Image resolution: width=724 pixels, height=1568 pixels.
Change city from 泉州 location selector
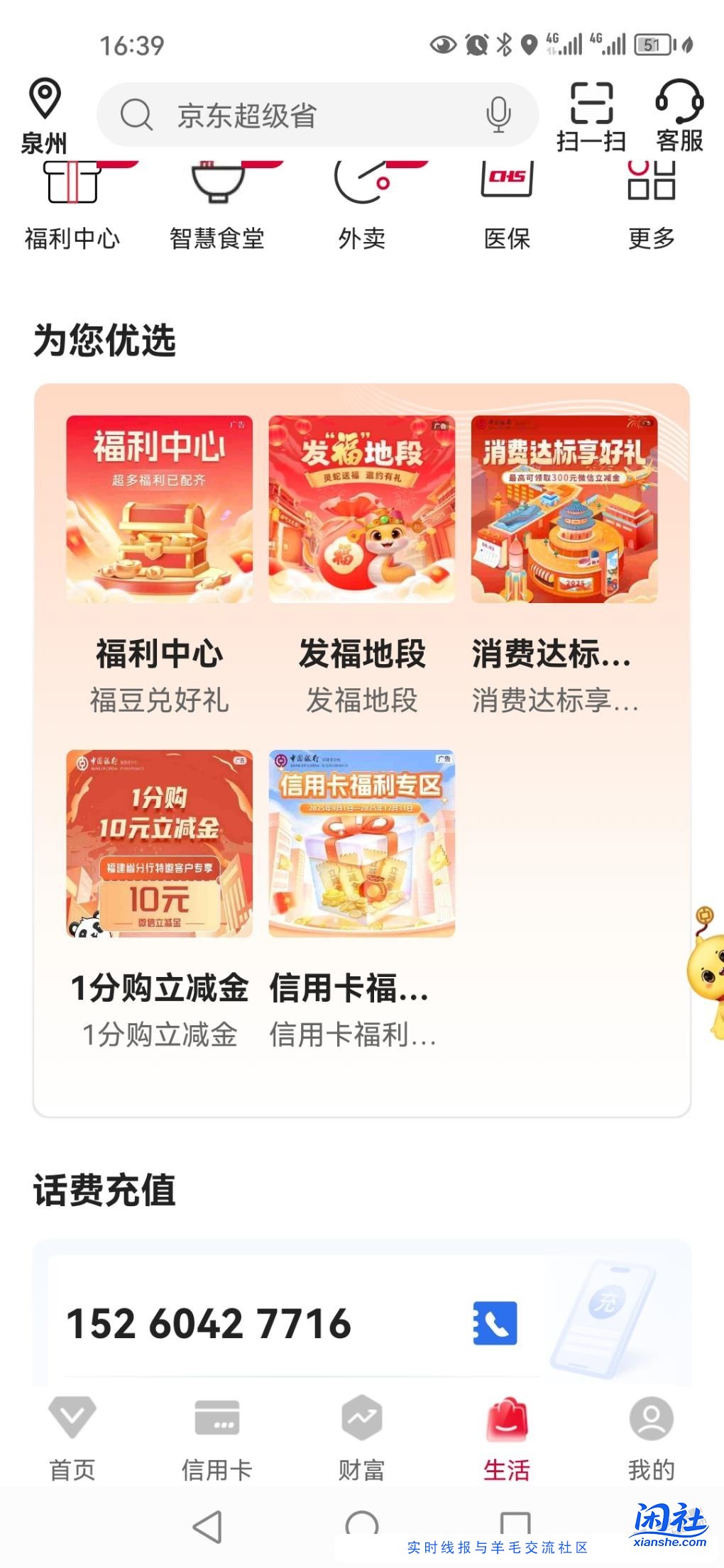point(45,114)
